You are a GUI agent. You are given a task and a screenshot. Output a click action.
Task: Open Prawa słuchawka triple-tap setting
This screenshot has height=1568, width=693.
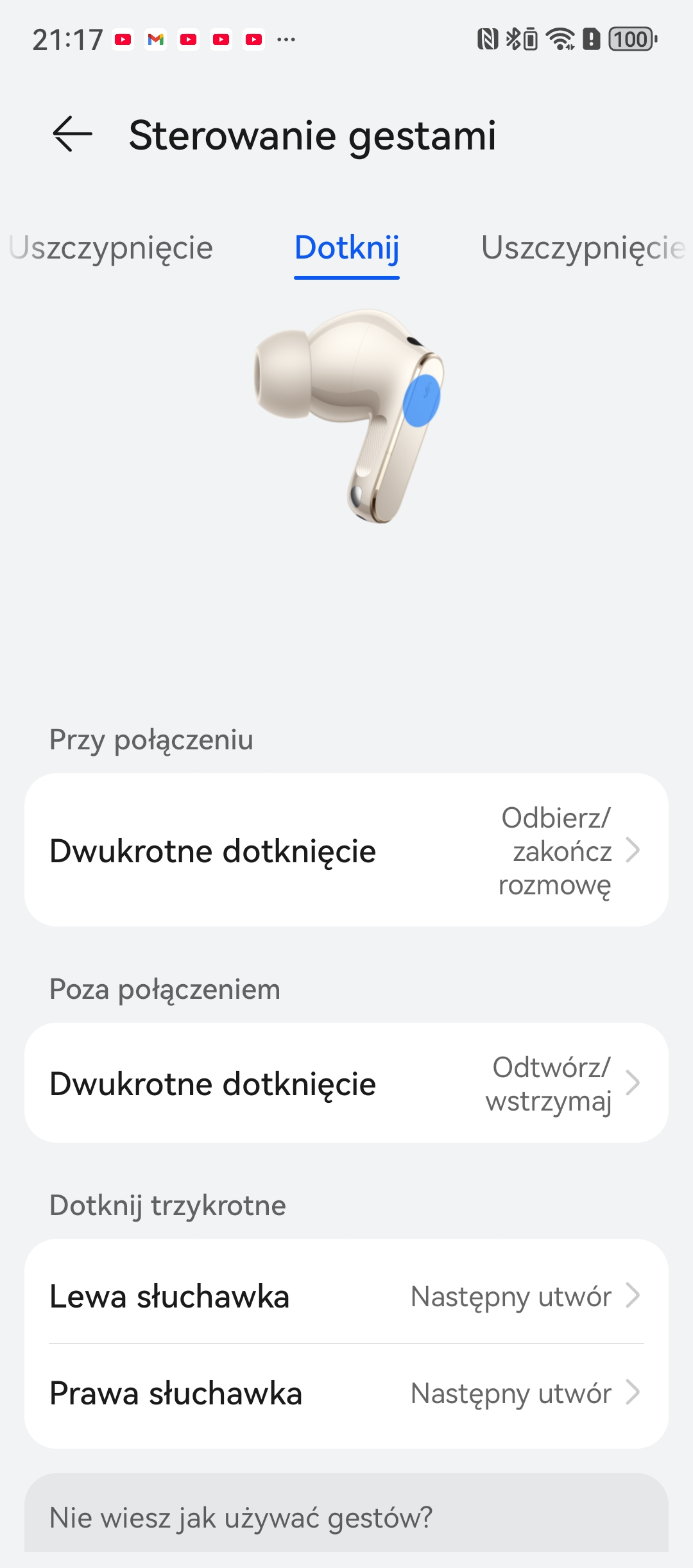click(x=346, y=1393)
